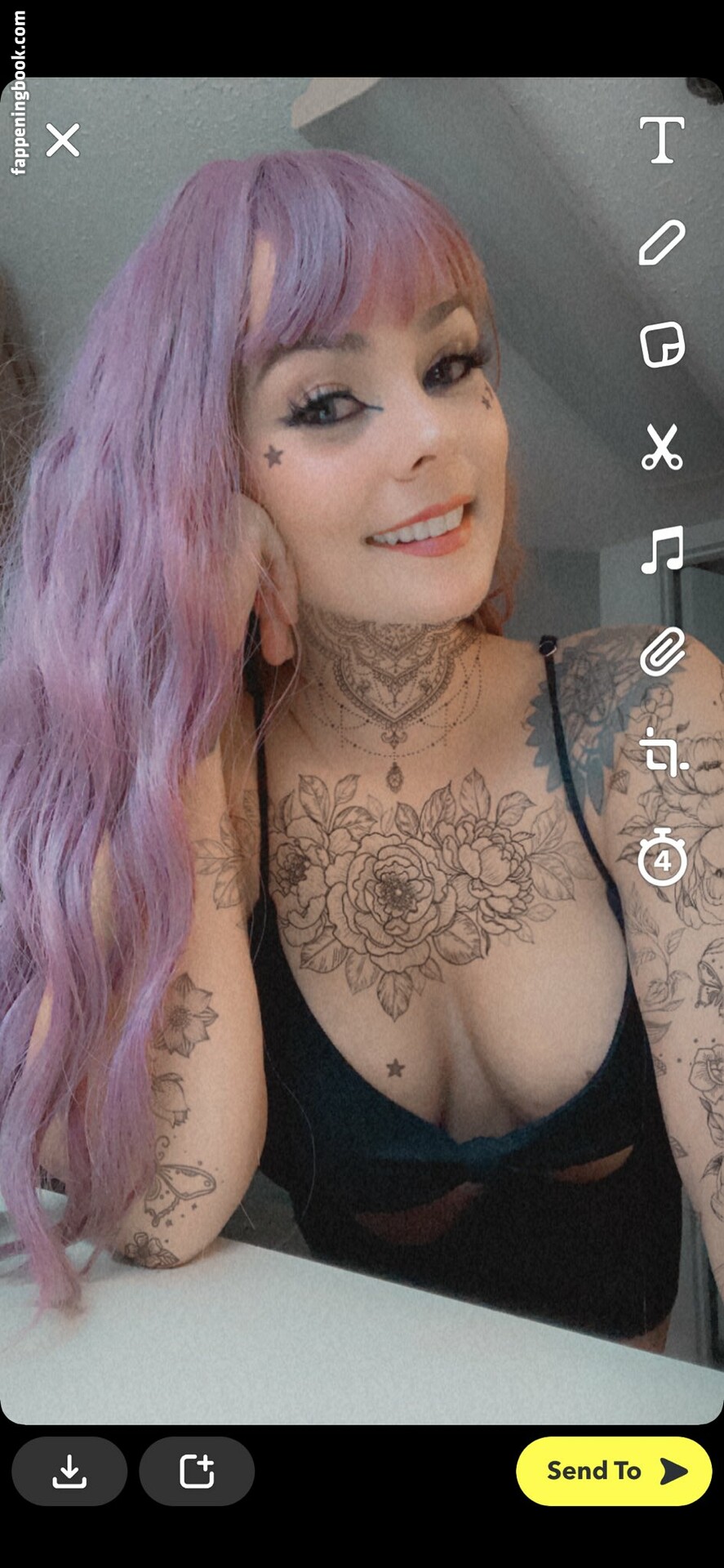The height and width of the screenshot is (1568, 724).
Task: Attach a link with the paperclip
Action: 661,652
